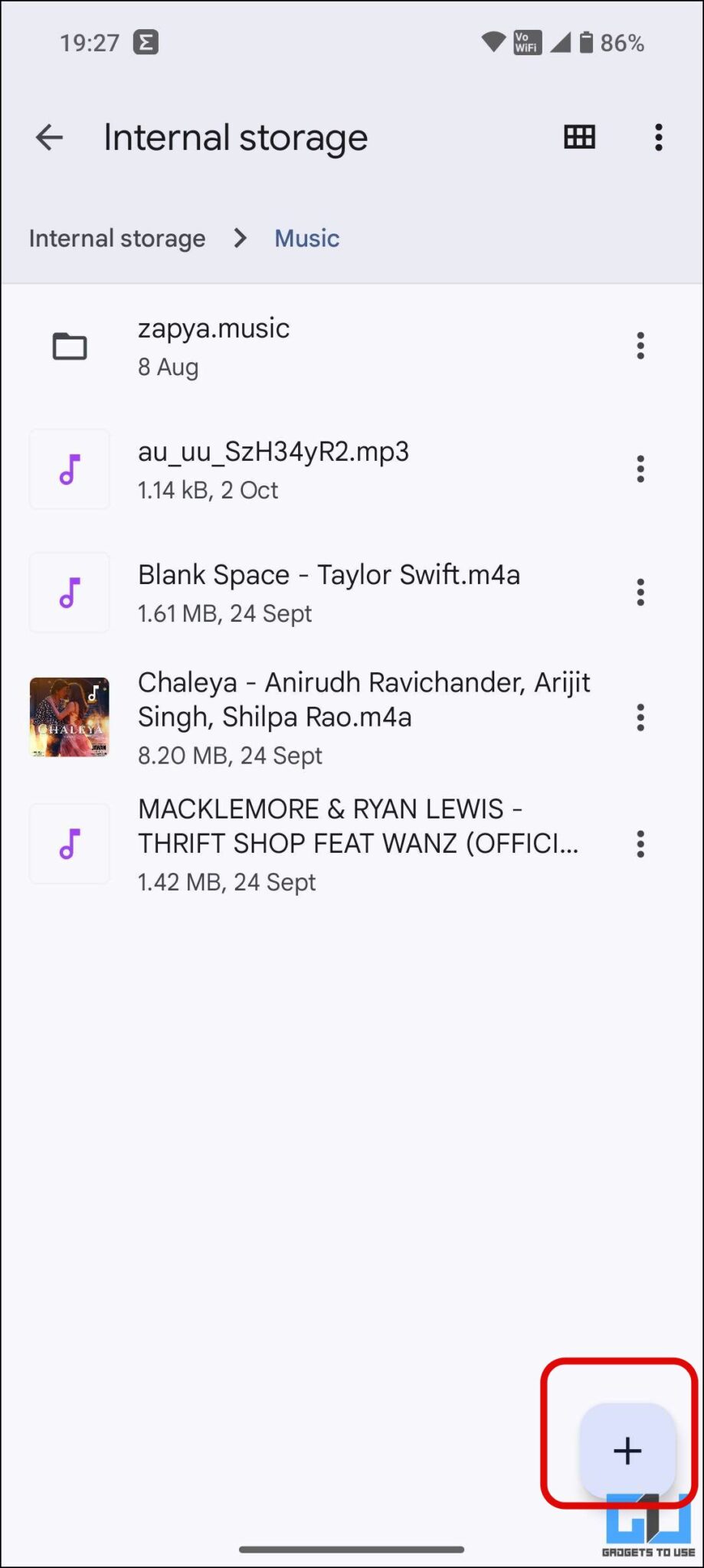Select Music in the breadcrumb path

click(306, 238)
